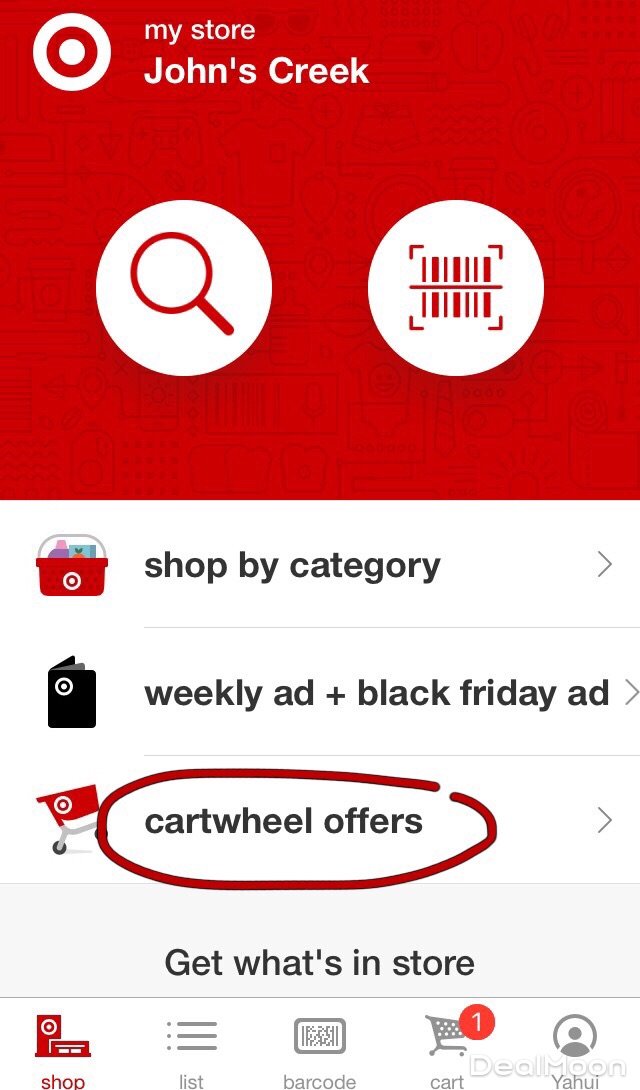
Task: Open the magnifying glass search button
Action: [183, 286]
